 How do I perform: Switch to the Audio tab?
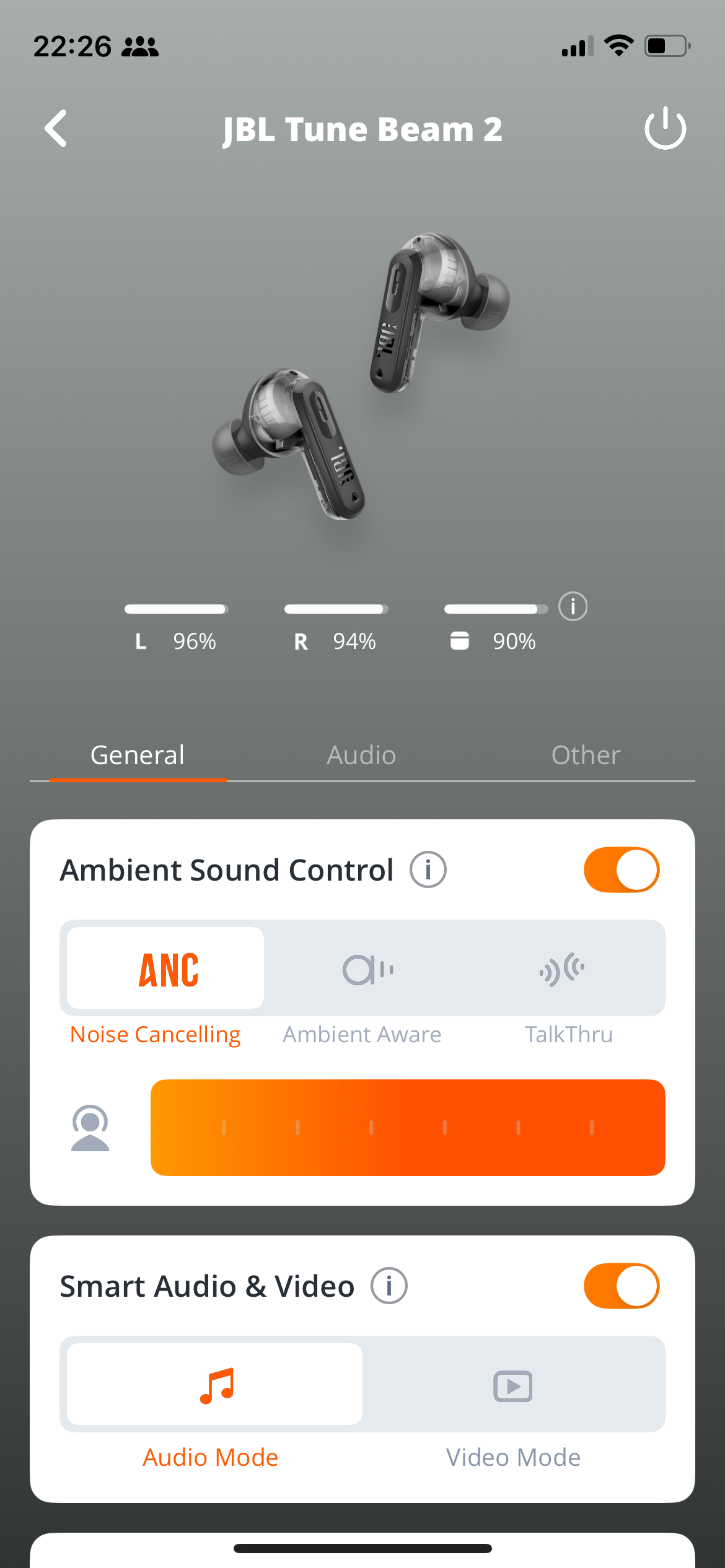point(361,755)
